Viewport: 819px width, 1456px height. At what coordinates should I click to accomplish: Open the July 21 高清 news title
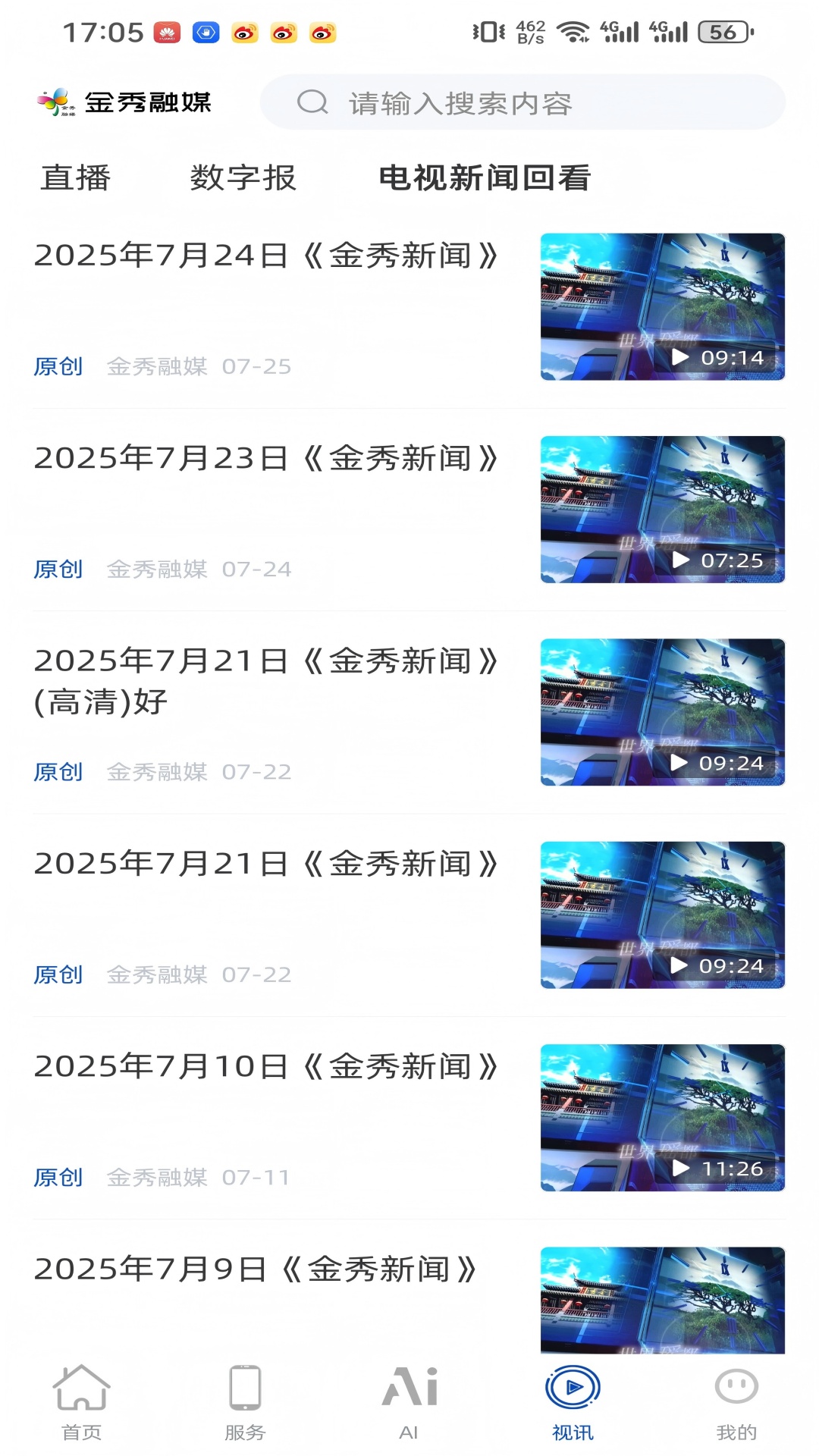(x=265, y=682)
